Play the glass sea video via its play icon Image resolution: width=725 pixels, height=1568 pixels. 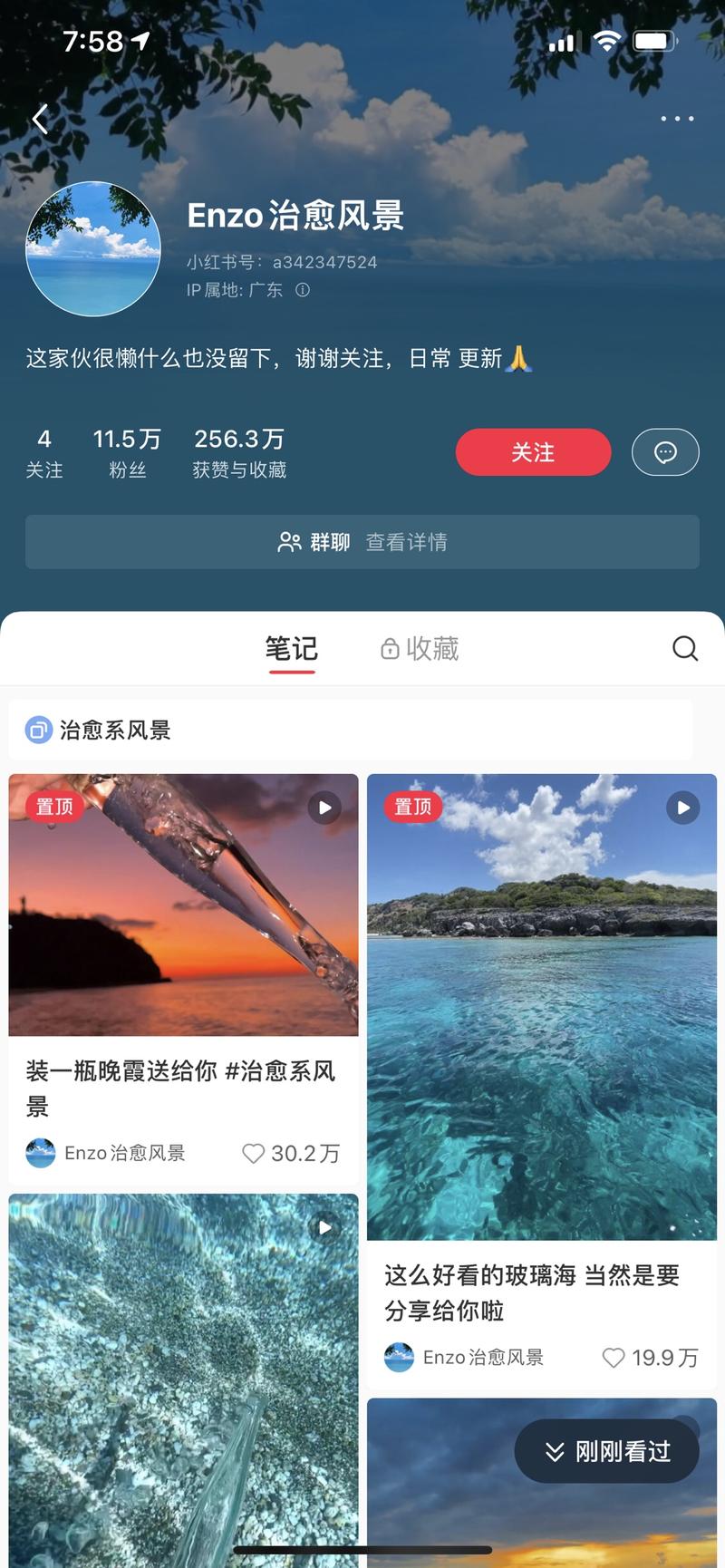coord(682,808)
